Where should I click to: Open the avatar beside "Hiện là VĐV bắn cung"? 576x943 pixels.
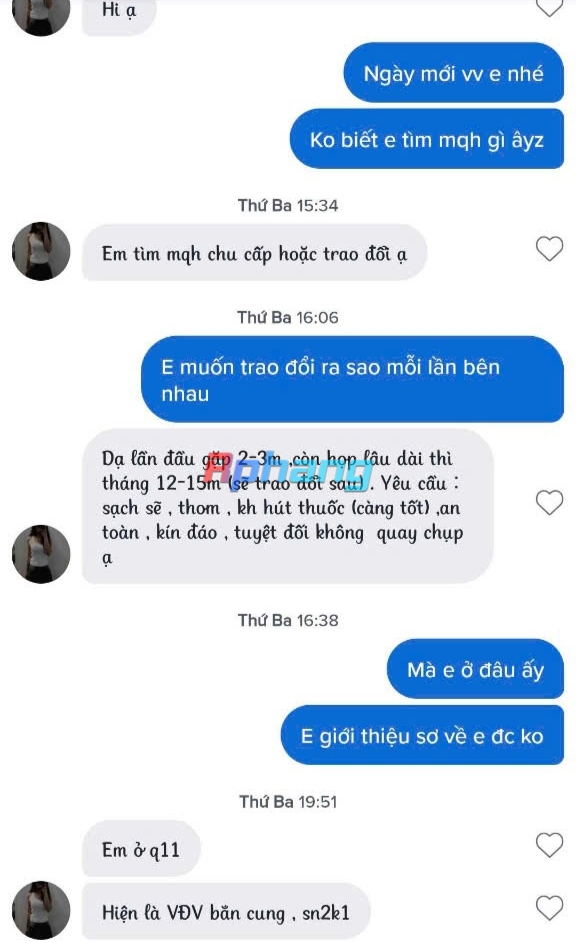[41, 910]
